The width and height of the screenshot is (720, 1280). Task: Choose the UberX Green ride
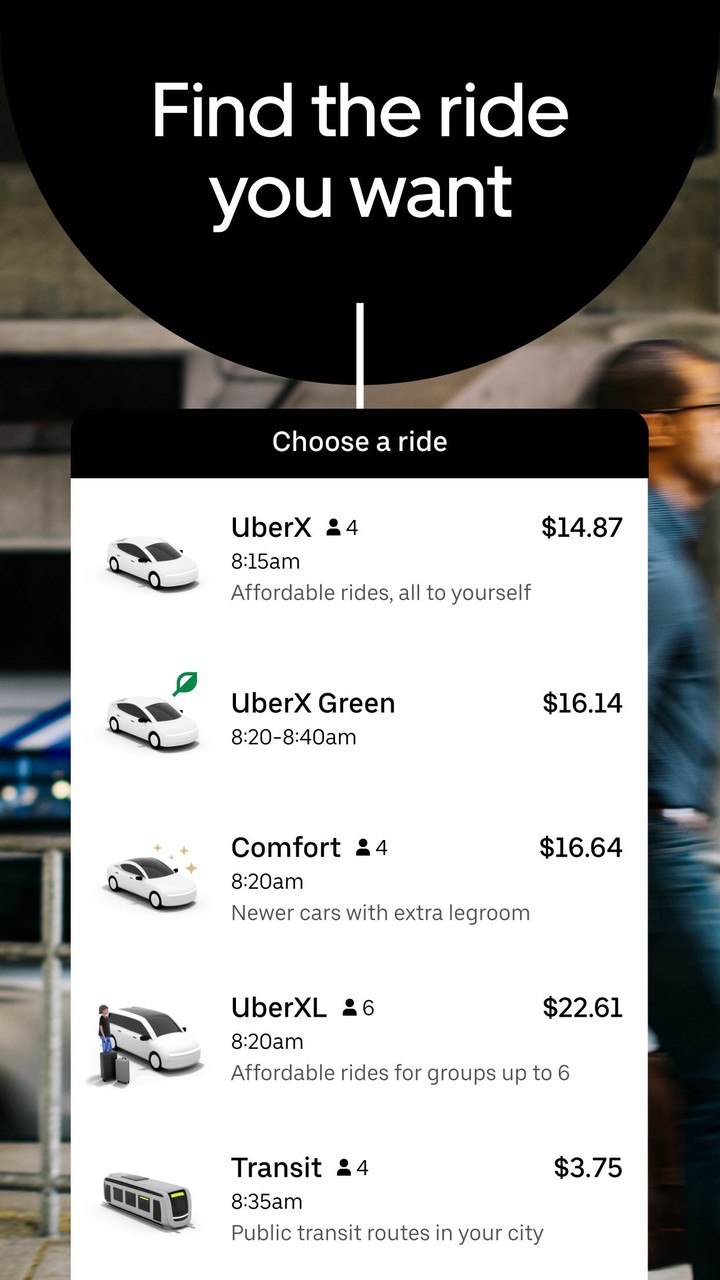360,716
